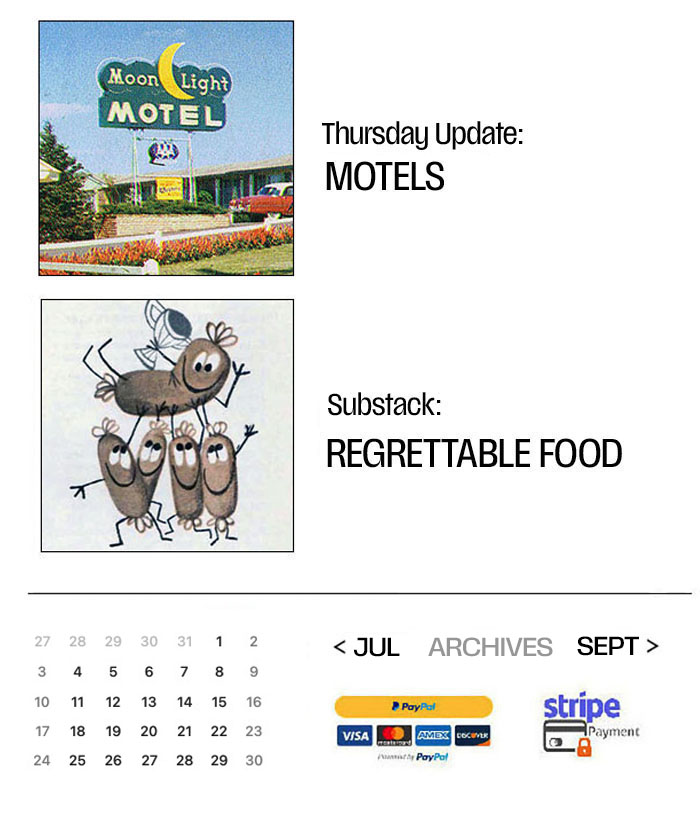Screen dimensions: 700x817
Task: Open the Moon Light Motel picture tile
Action: 166,148
